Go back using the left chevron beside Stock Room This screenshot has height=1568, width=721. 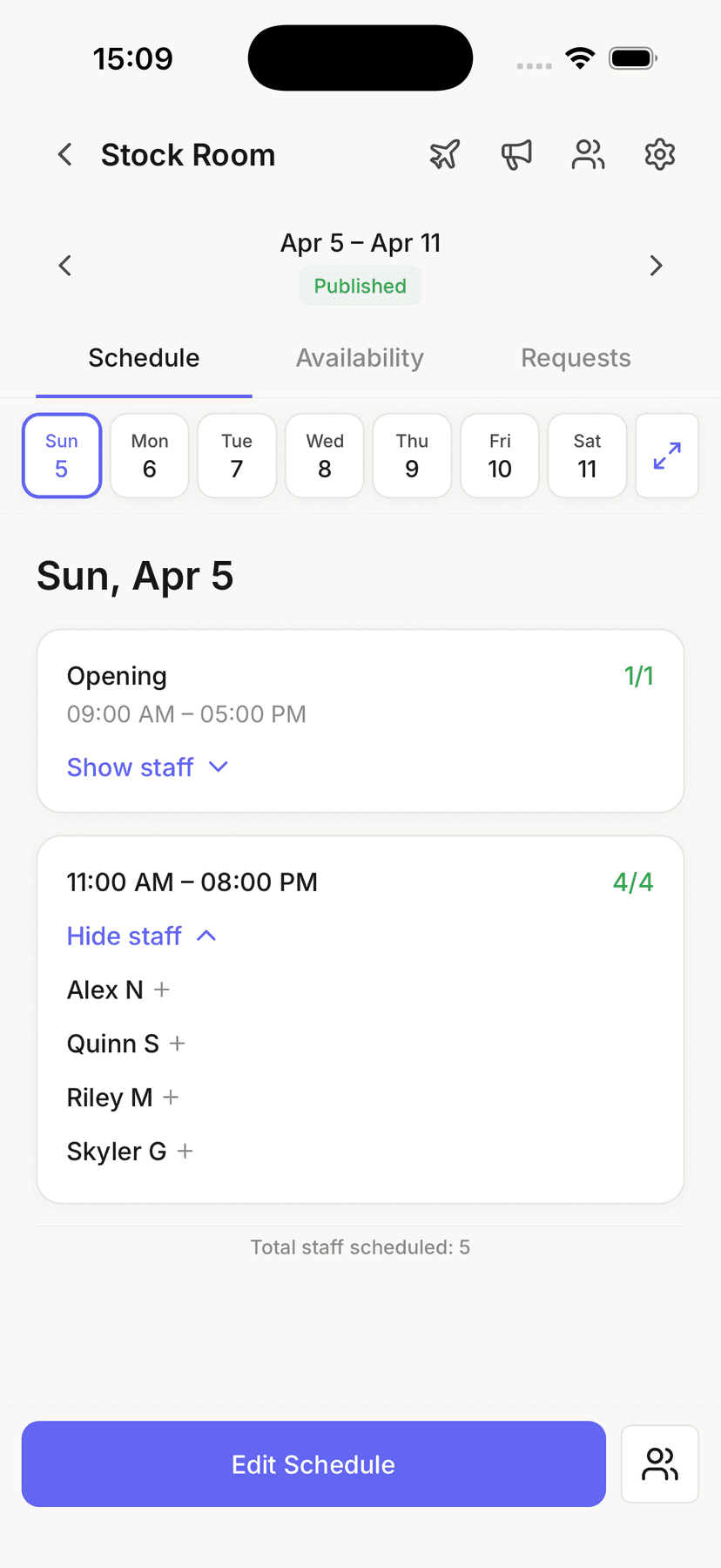(64, 154)
